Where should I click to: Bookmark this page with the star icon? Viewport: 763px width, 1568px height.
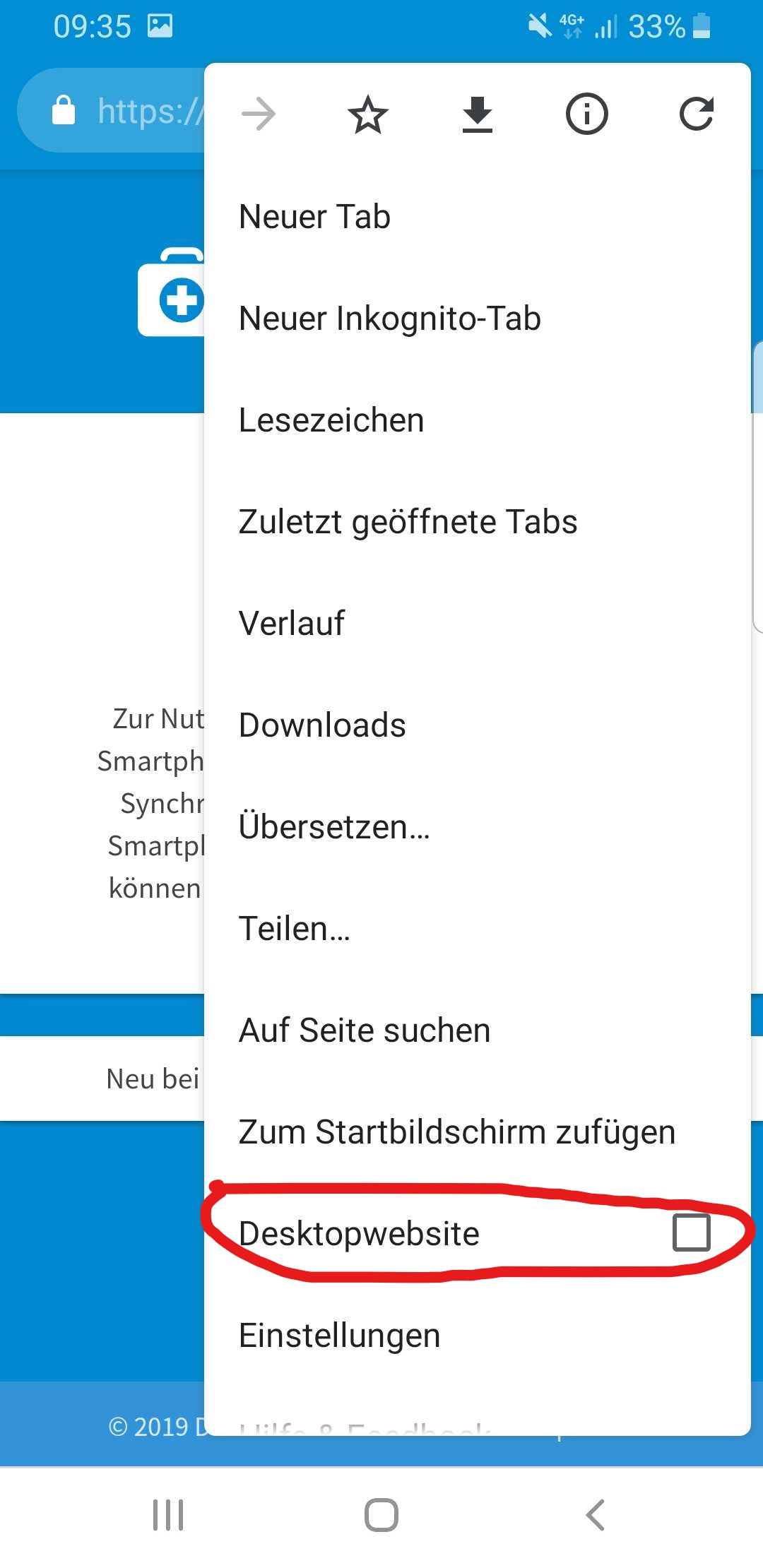point(368,114)
